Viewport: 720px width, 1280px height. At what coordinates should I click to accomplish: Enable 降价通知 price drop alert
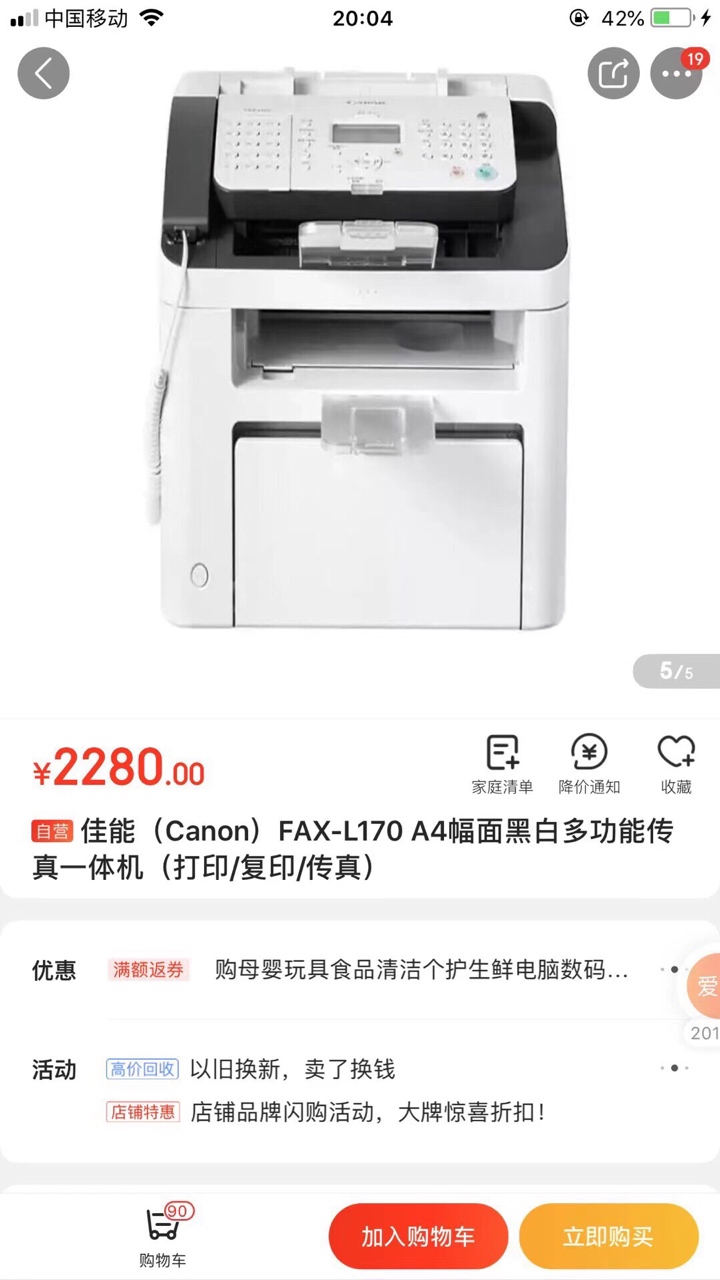click(589, 765)
